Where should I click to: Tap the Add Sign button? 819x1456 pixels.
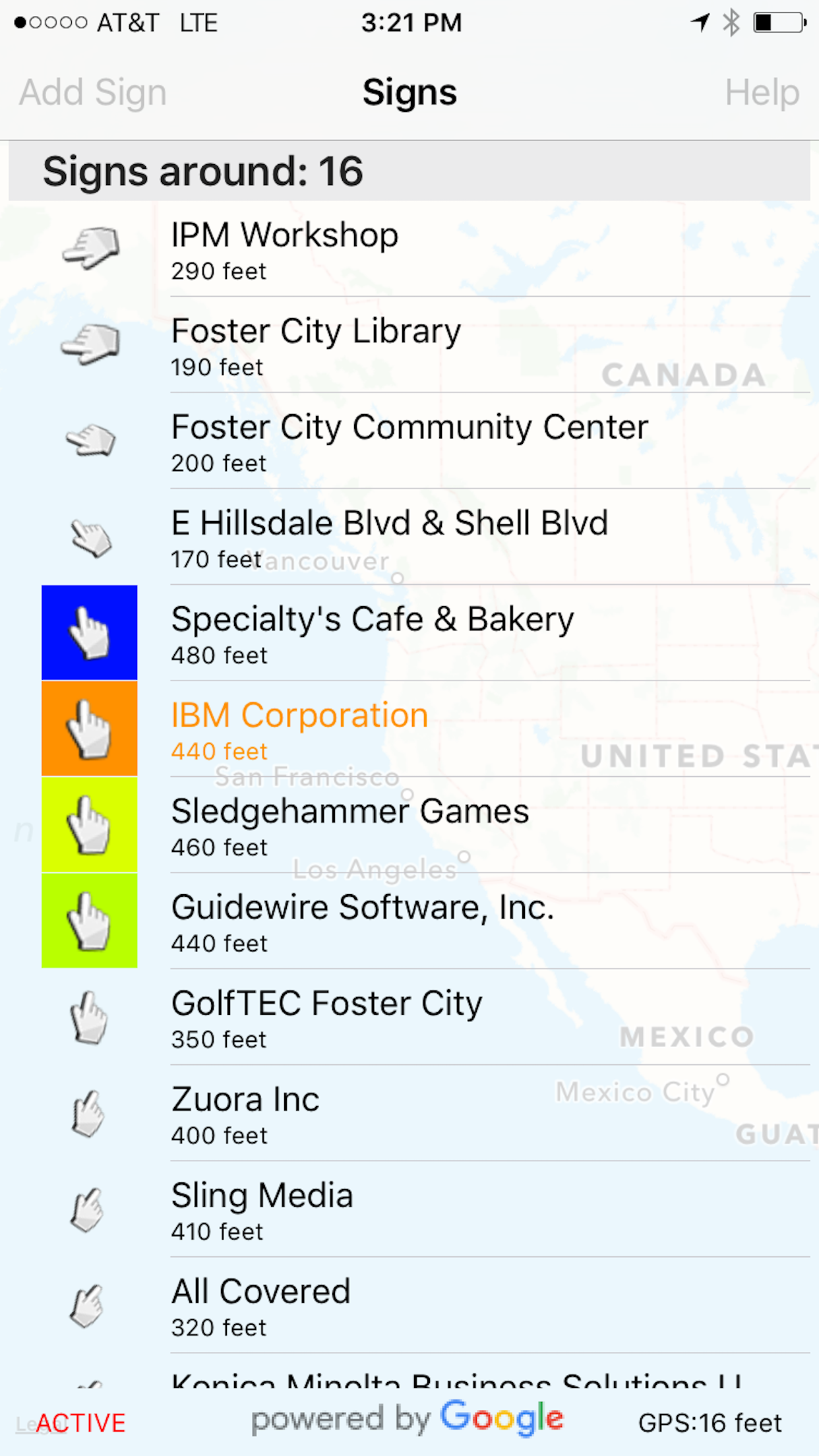pos(93,92)
